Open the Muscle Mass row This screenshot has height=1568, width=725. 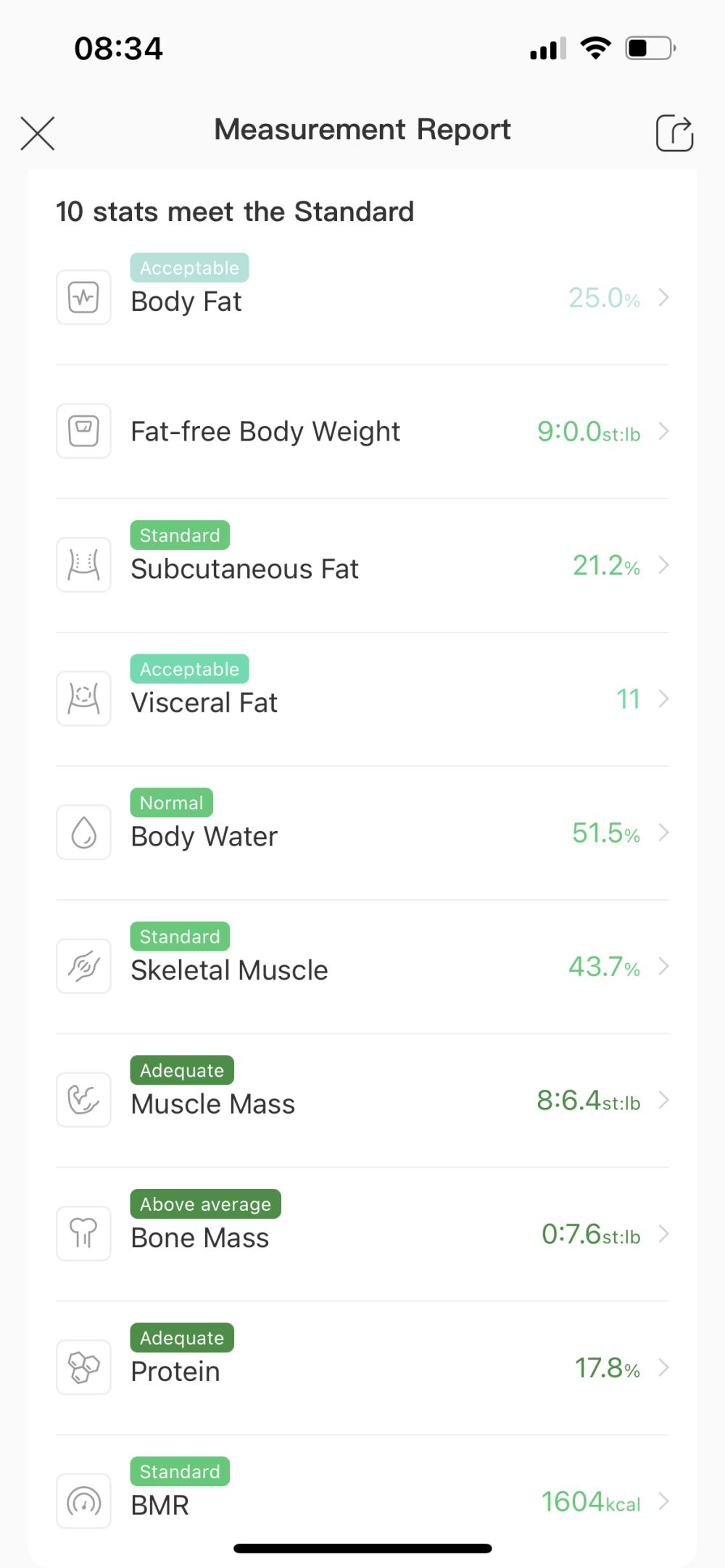pos(362,1101)
